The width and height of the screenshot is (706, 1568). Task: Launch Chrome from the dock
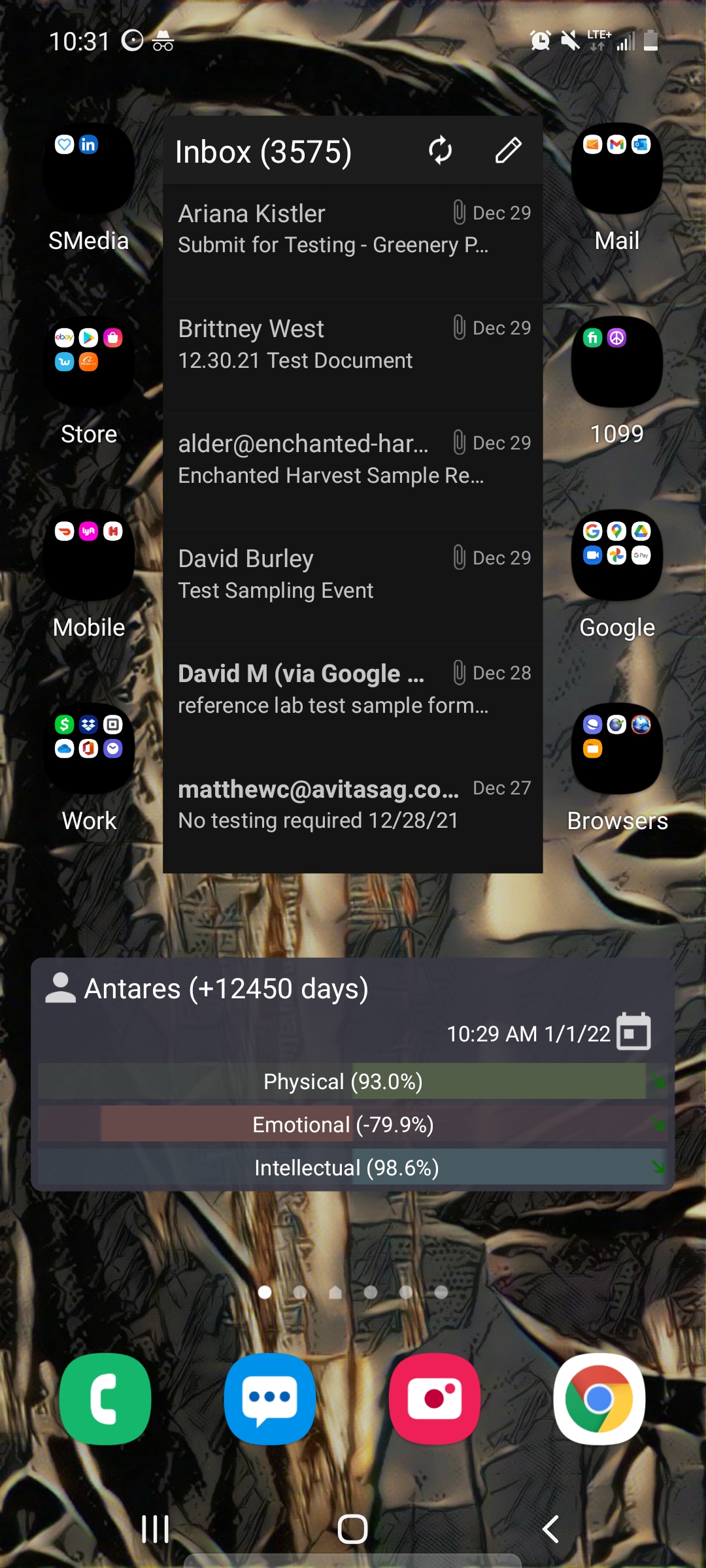tap(599, 1399)
